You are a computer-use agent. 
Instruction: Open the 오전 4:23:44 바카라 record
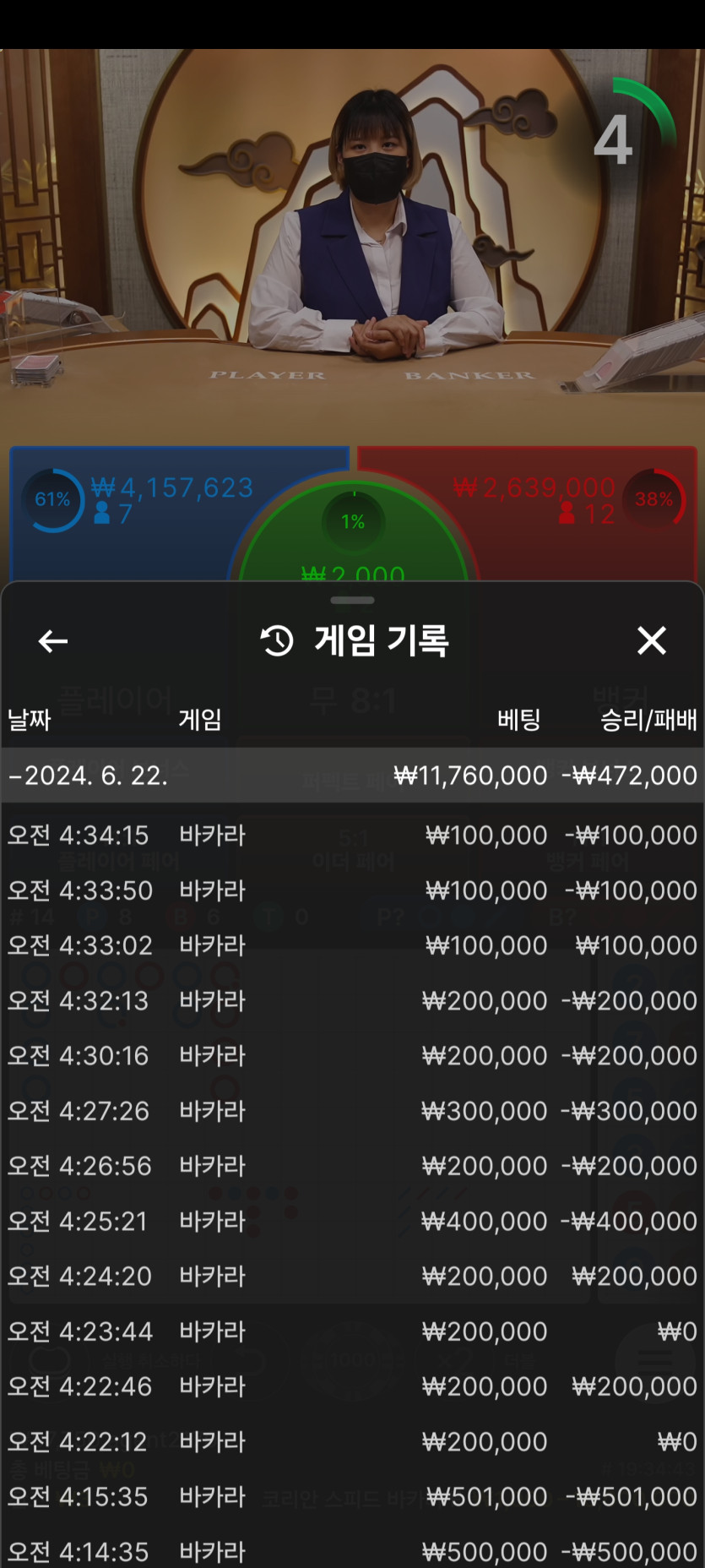click(x=352, y=1331)
